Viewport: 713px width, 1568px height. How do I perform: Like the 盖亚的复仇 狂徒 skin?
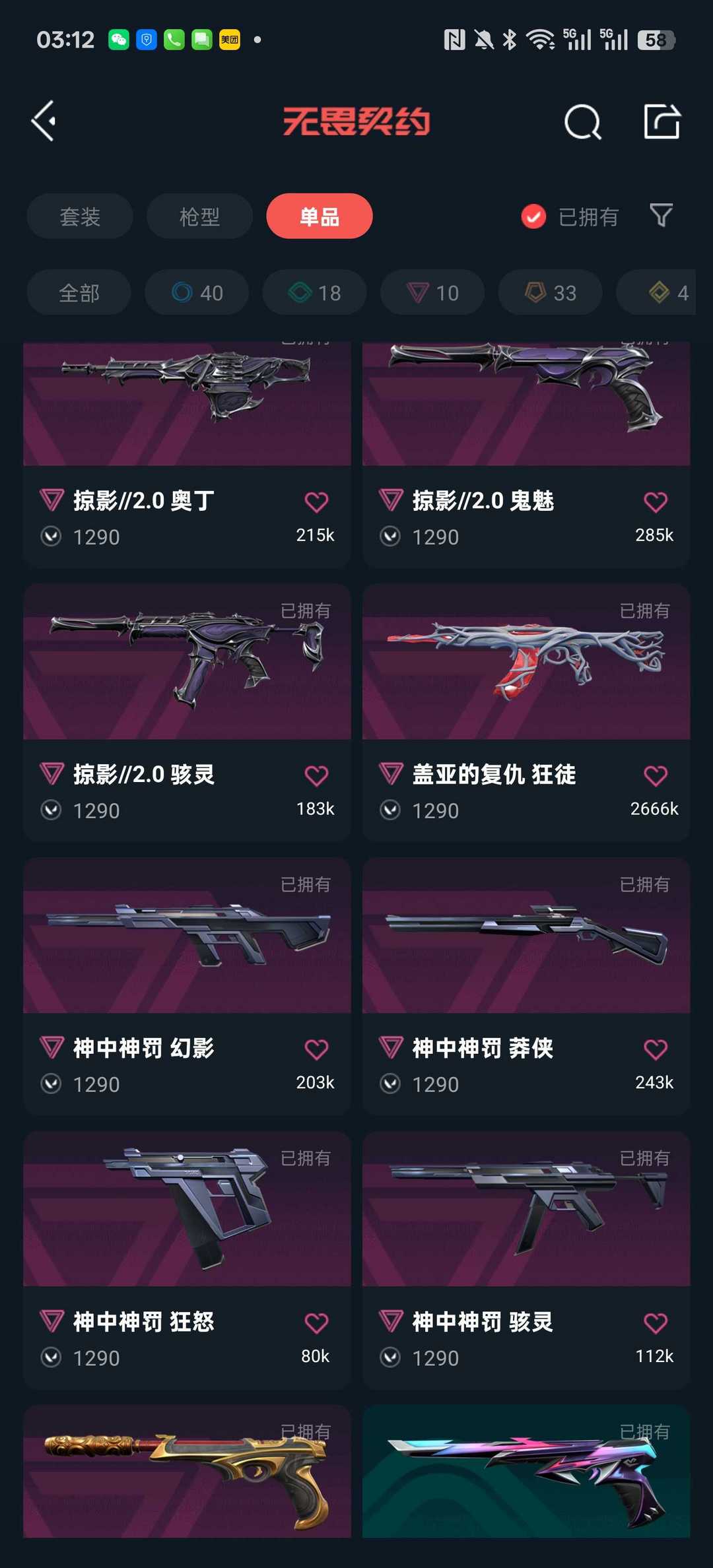pos(655,775)
